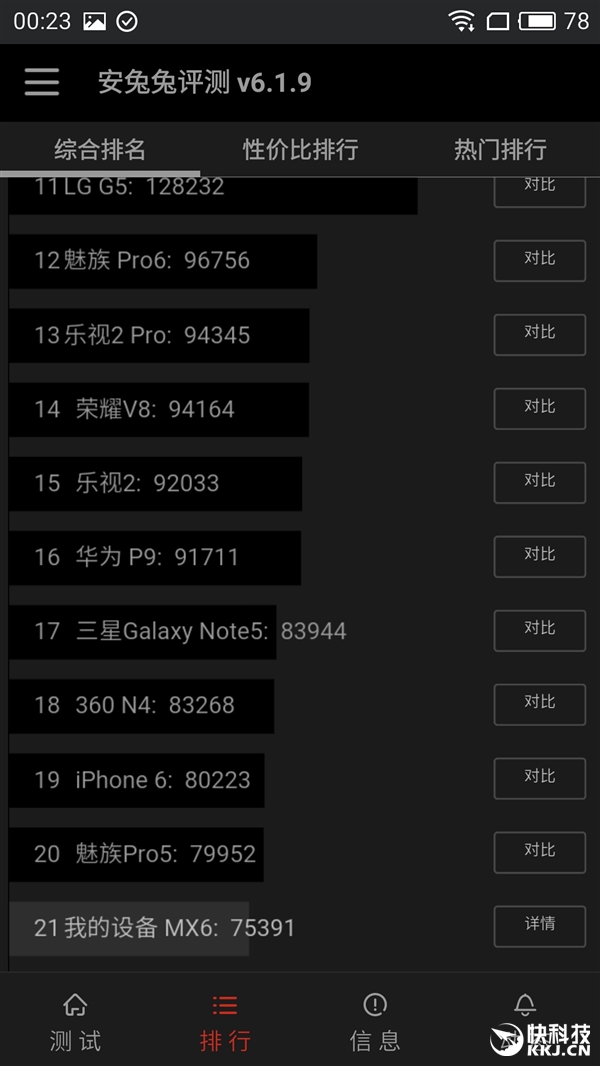Tap 对比 next to LG G5
The image size is (600, 1066).
[539, 190]
